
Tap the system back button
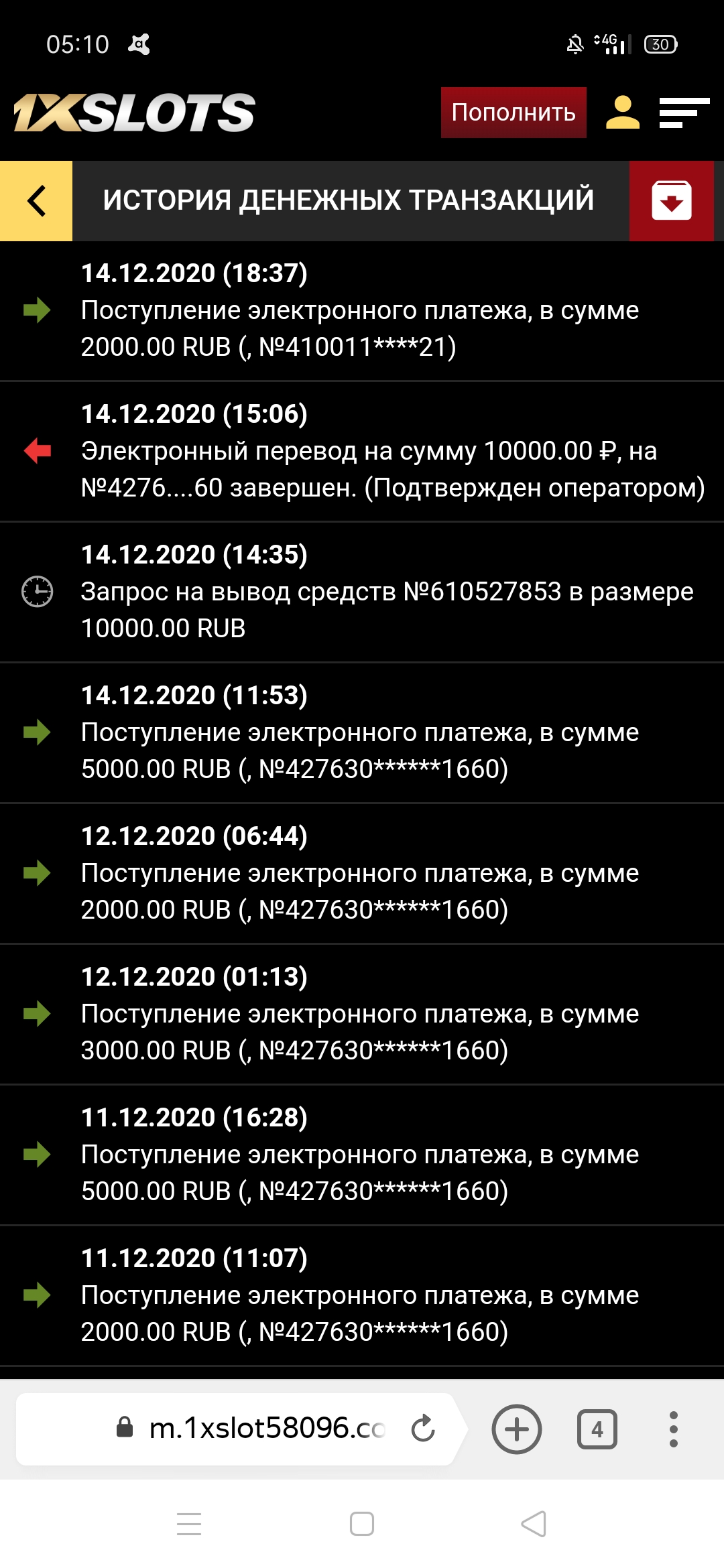coord(534,1524)
